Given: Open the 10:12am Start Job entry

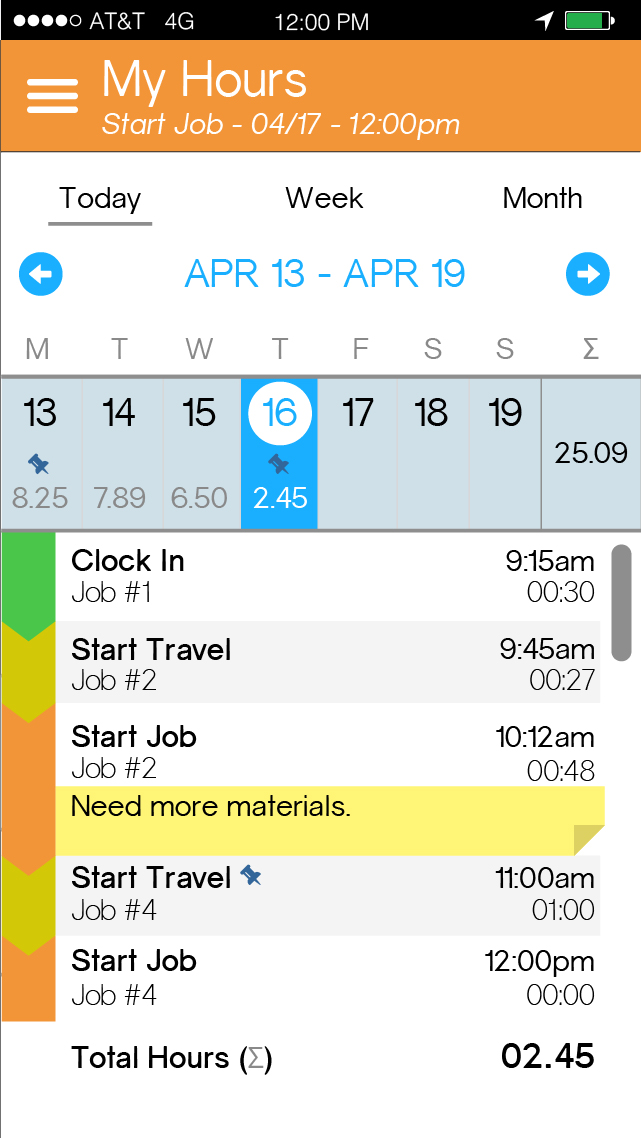Looking at the screenshot, I should tap(328, 744).
